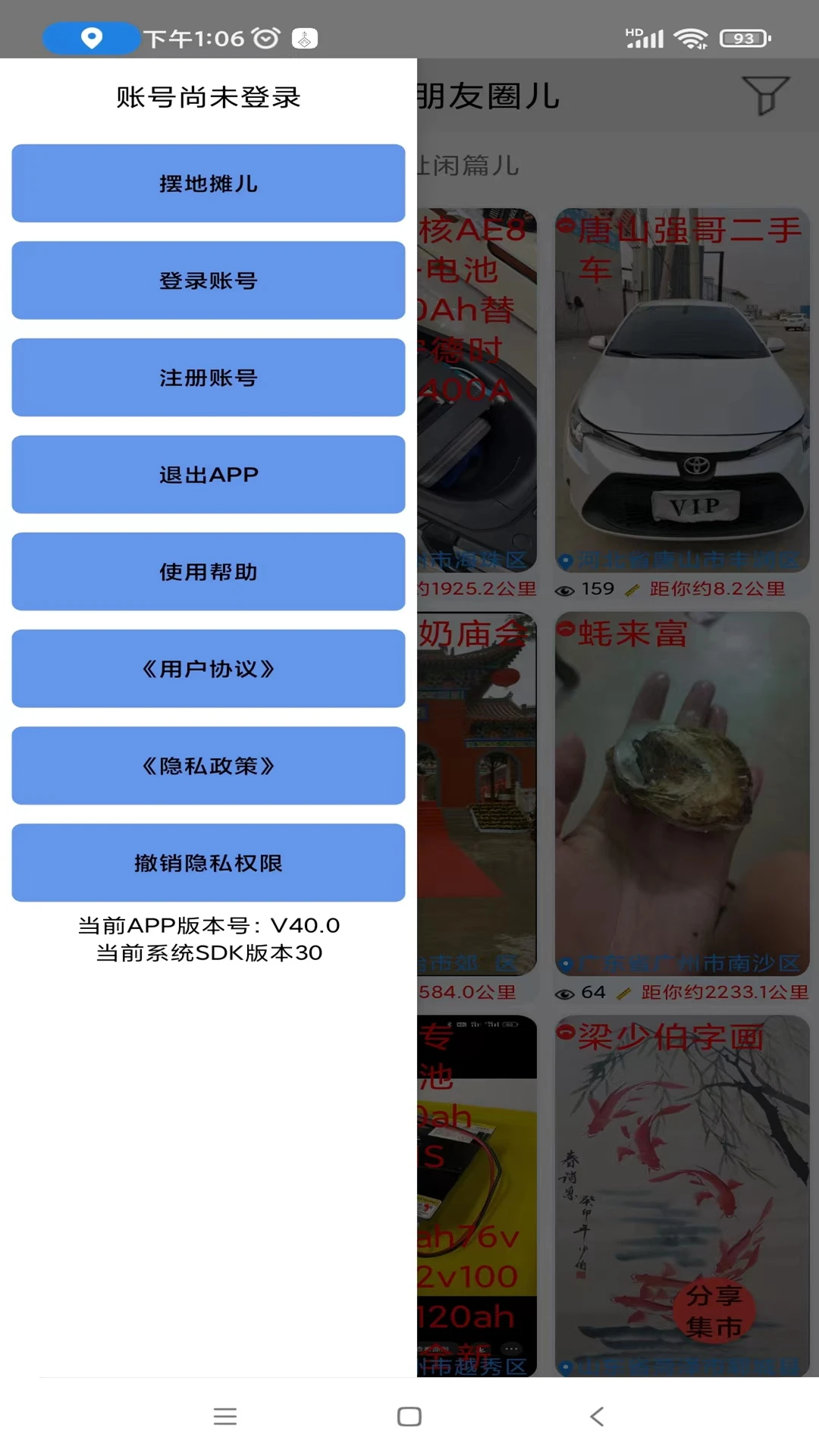
Task: Open the 蚝来富 oyster listing card
Action: [x=682, y=807]
